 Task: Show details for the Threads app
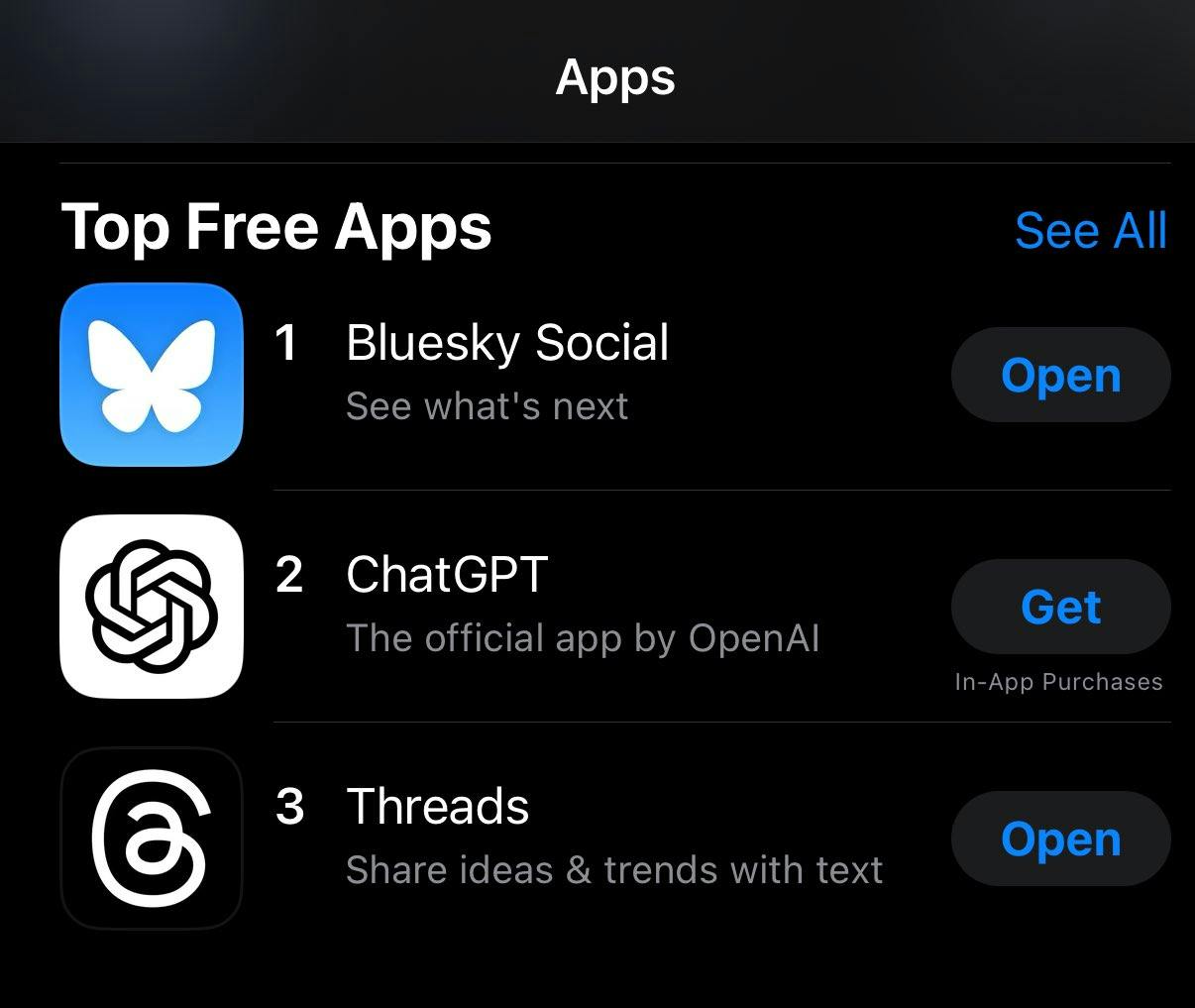pos(437,807)
